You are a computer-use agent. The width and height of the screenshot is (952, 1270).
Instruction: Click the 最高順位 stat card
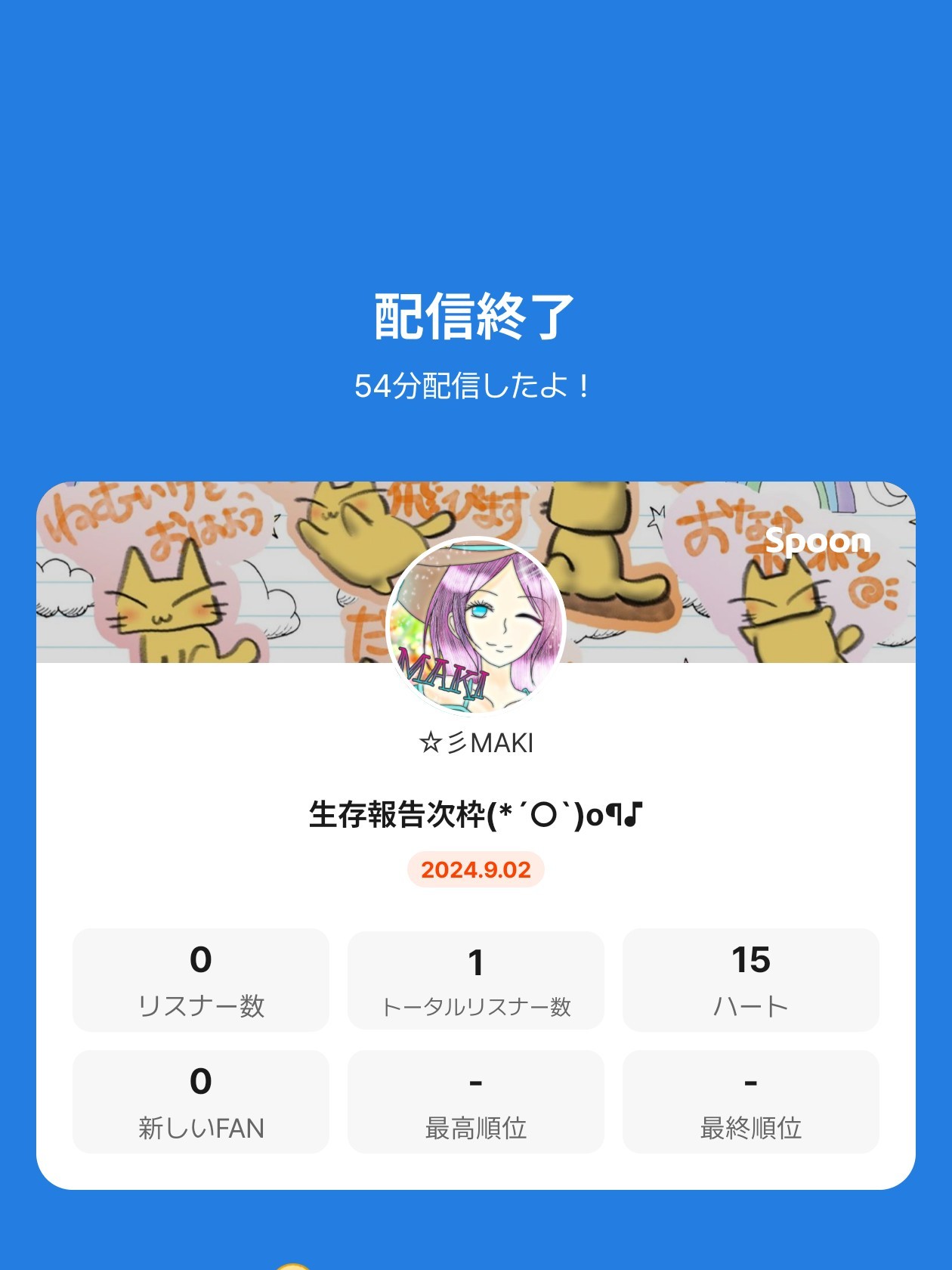475,1102
